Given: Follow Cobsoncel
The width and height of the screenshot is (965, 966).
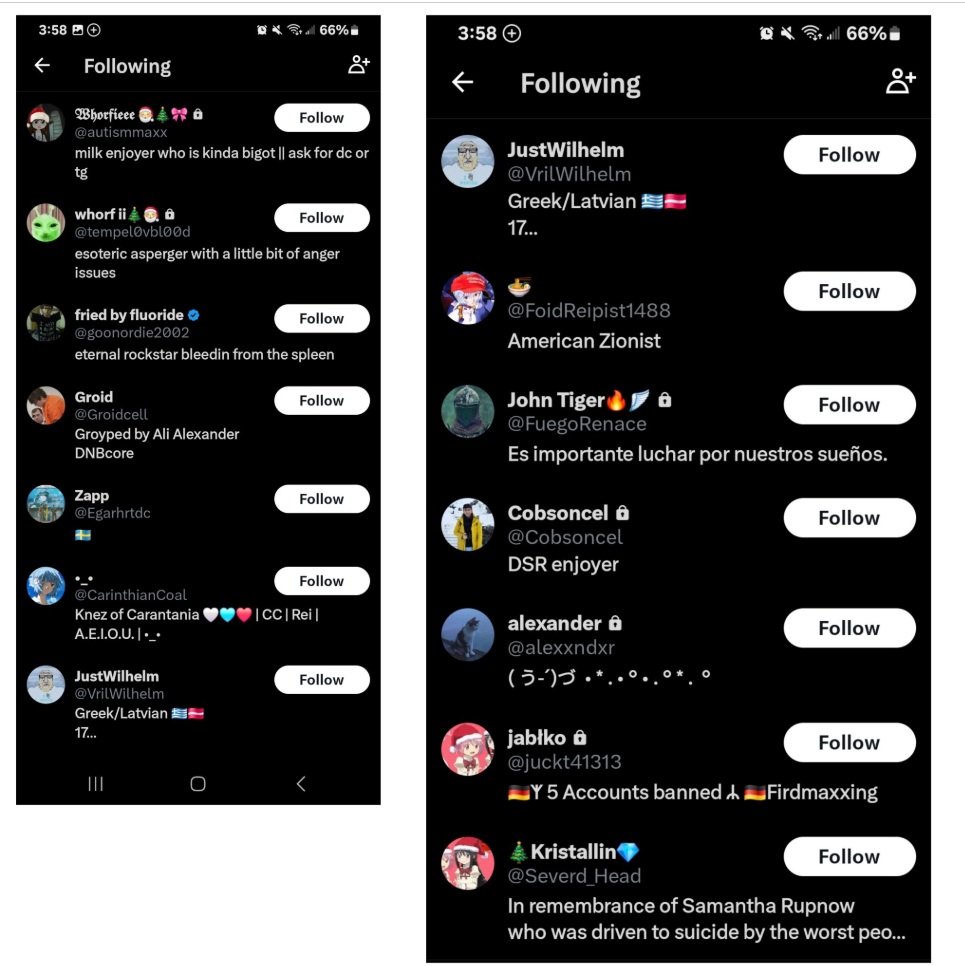Looking at the screenshot, I should coord(849,518).
